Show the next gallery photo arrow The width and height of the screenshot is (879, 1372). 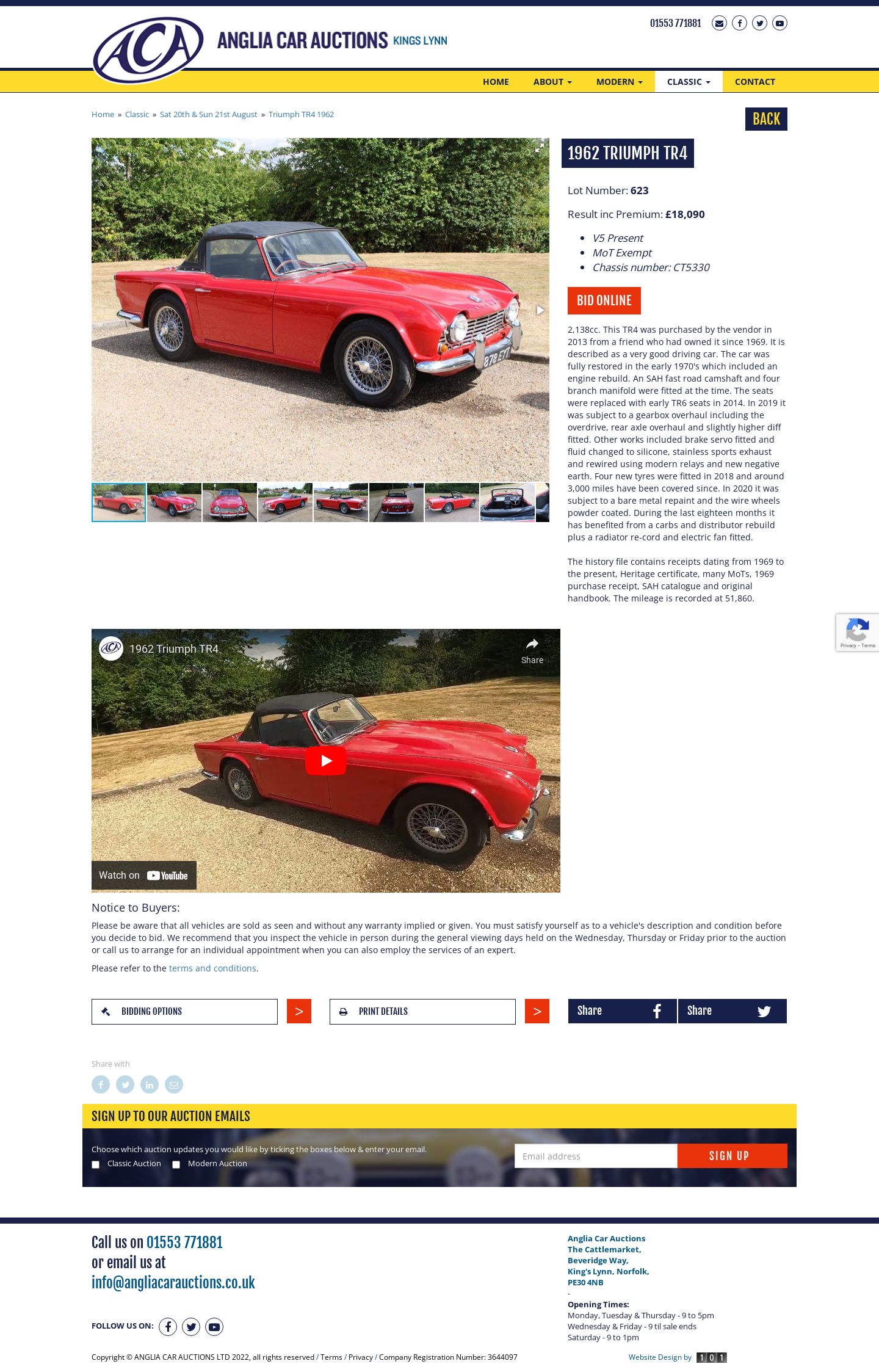(x=540, y=310)
